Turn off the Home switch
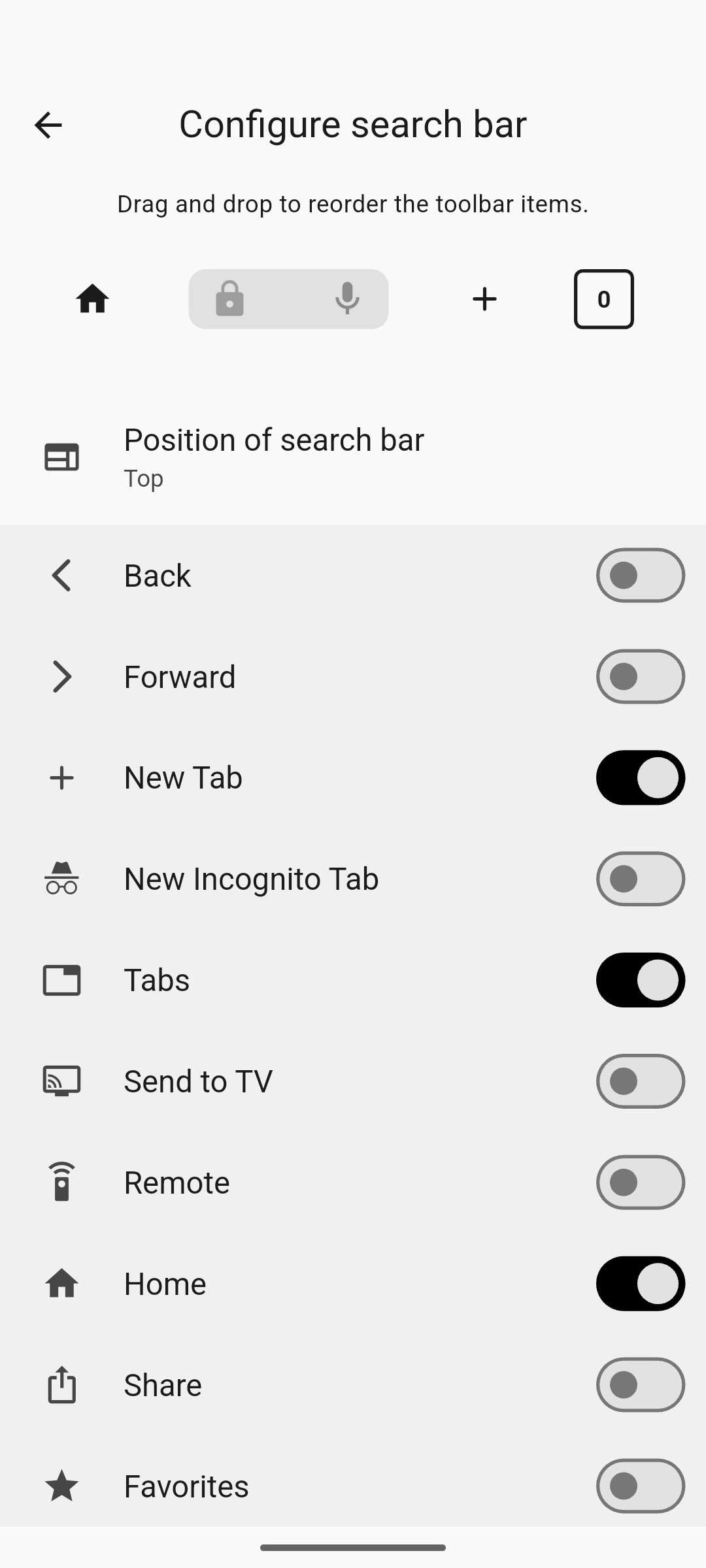The height and width of the screenshot is (1568, 706). pyautogui.click(x=640, y=1284)
